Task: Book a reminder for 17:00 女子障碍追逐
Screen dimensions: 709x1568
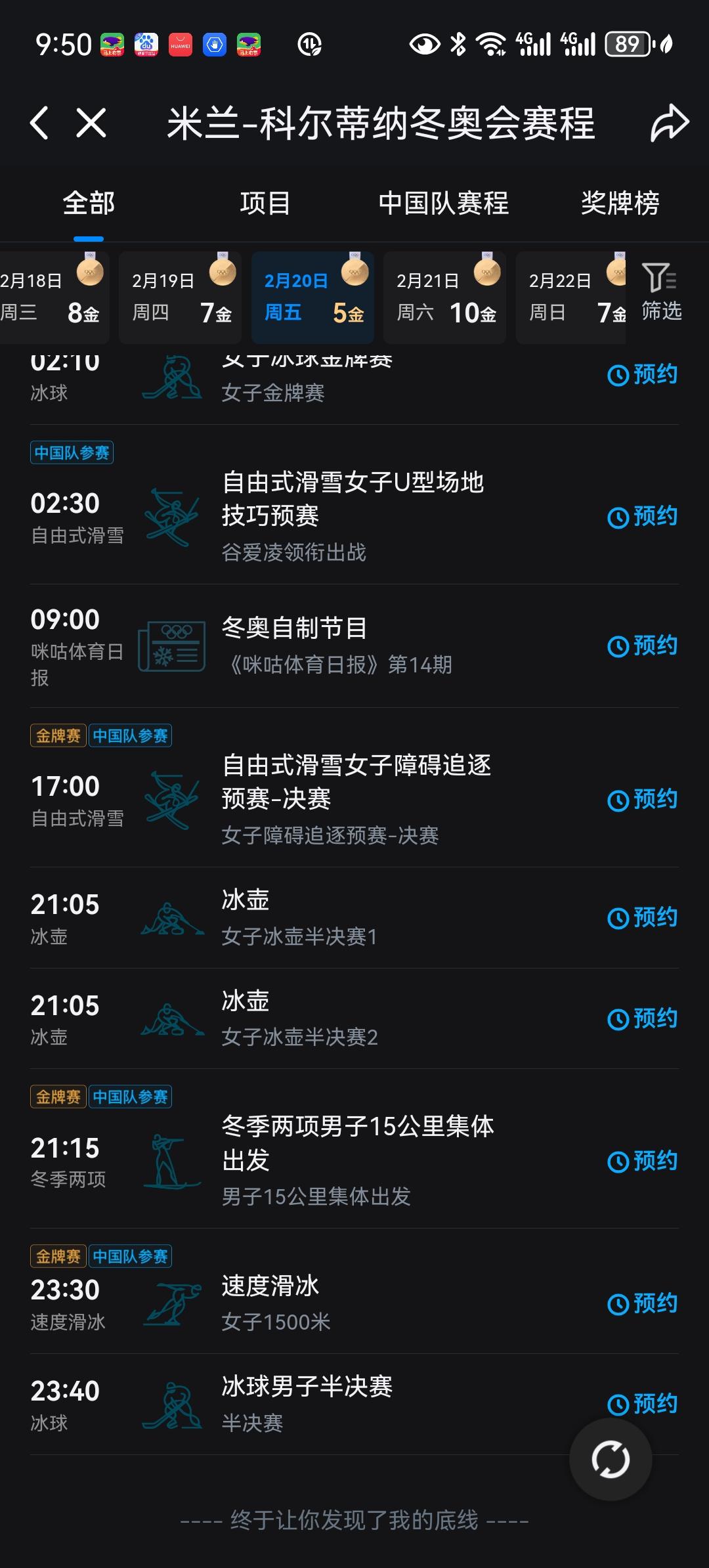Action: 643,800
